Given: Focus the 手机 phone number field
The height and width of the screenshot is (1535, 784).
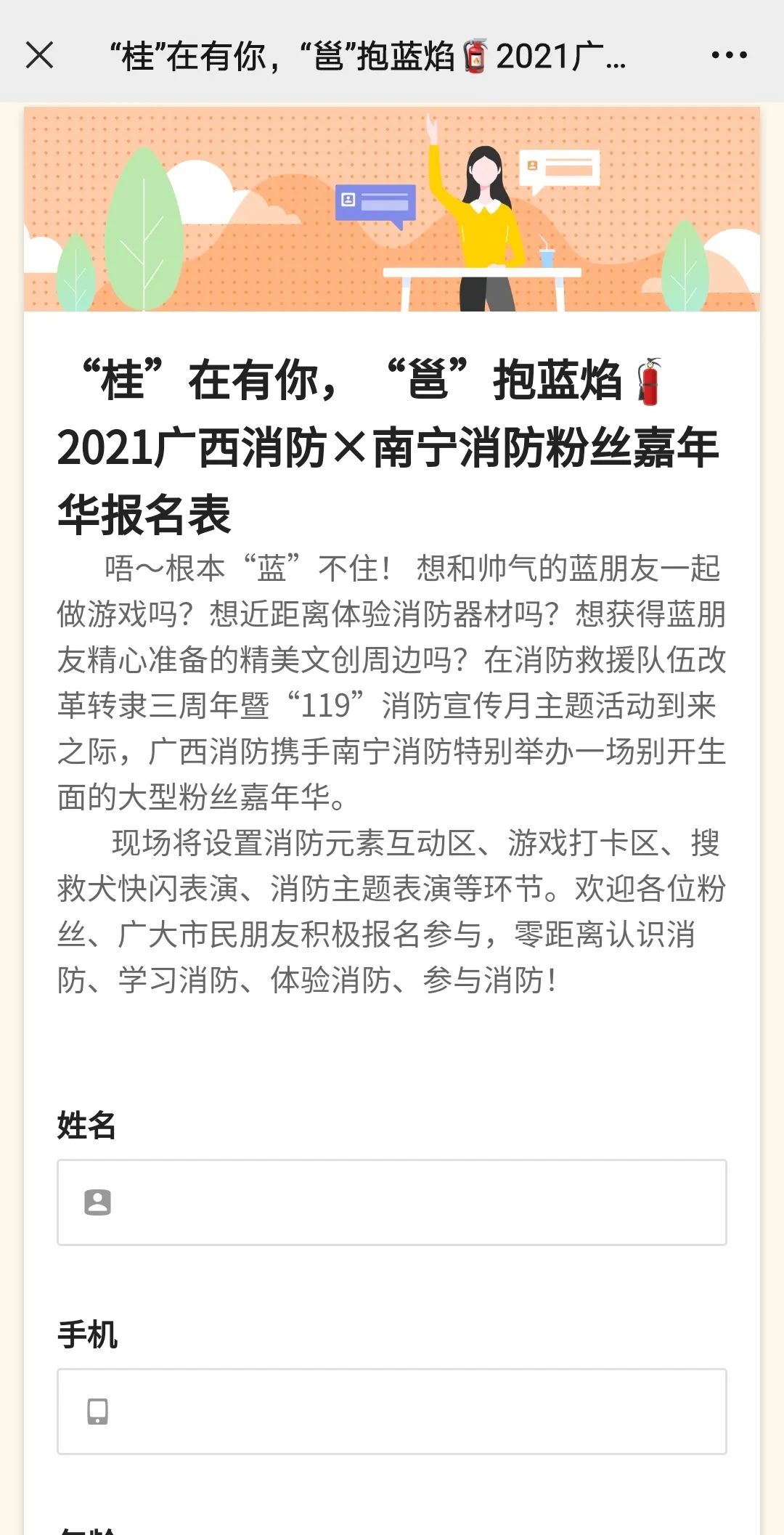Looking at the screenshot, I should tap(392, 1412).
